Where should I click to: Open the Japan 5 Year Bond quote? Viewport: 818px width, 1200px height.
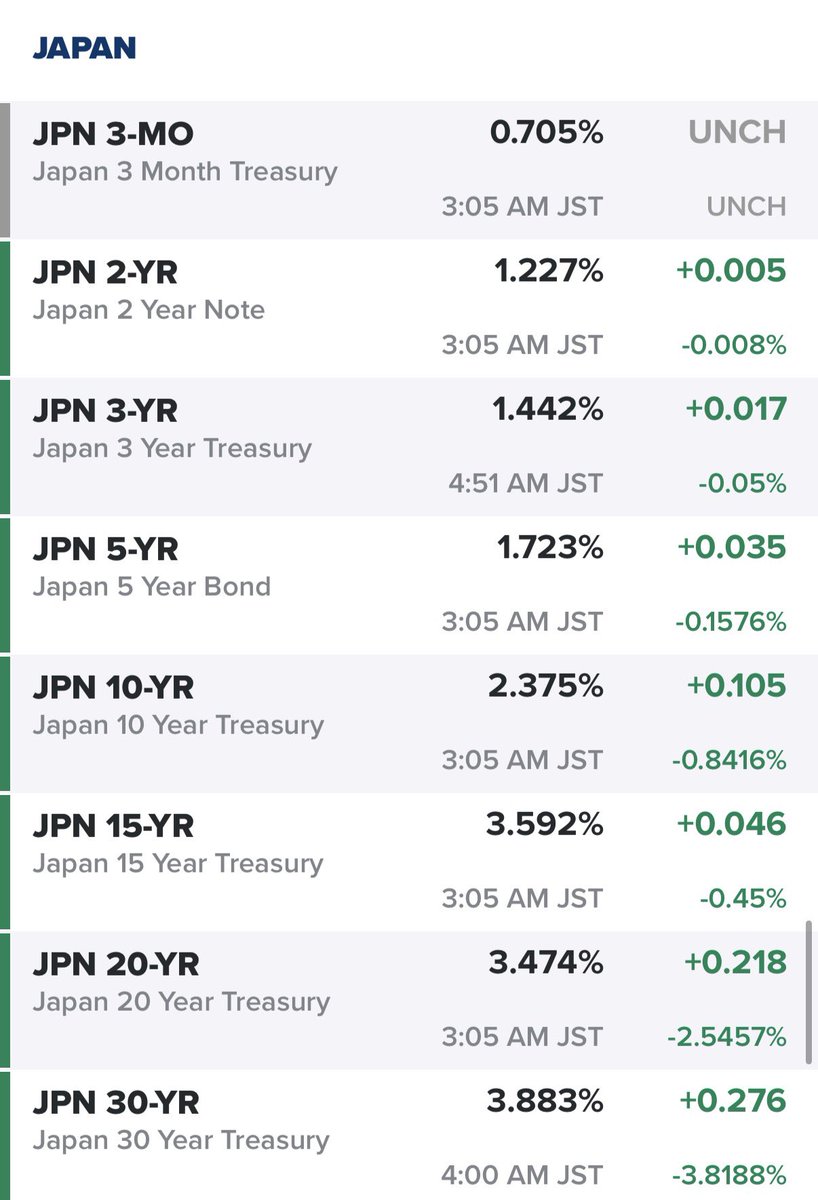click(106, 549)
